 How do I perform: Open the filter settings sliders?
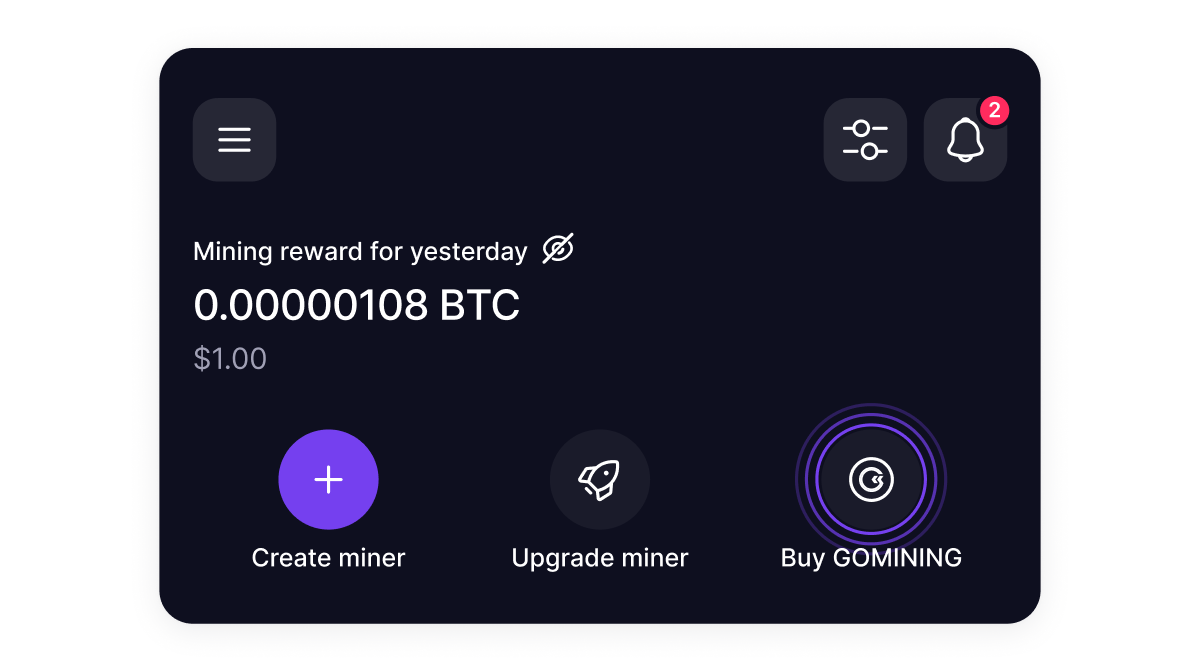point(865,140)
